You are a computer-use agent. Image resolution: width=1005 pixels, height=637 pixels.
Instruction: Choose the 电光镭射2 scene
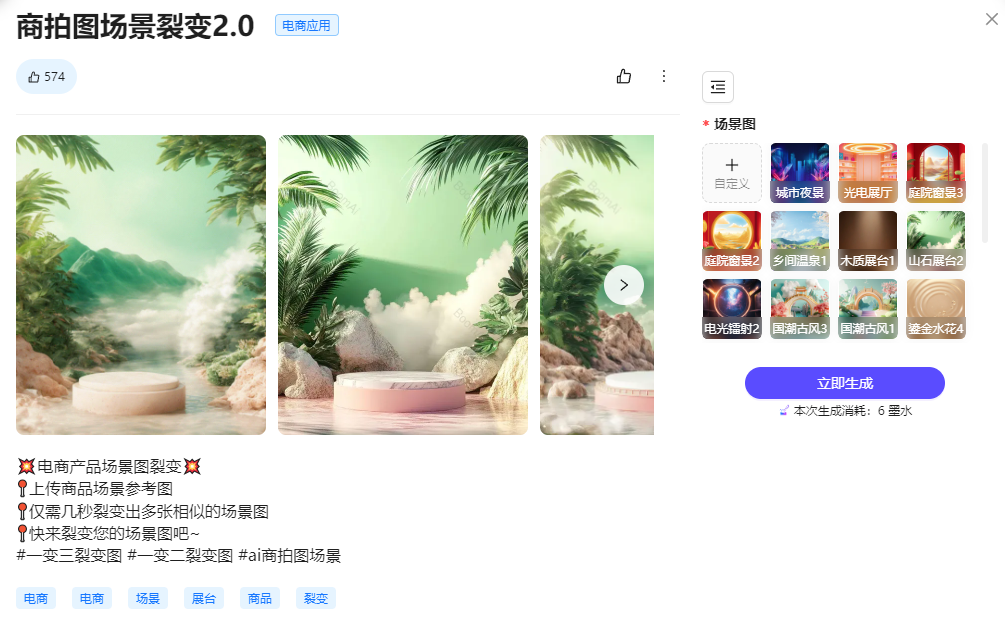(x=732, y=309)
